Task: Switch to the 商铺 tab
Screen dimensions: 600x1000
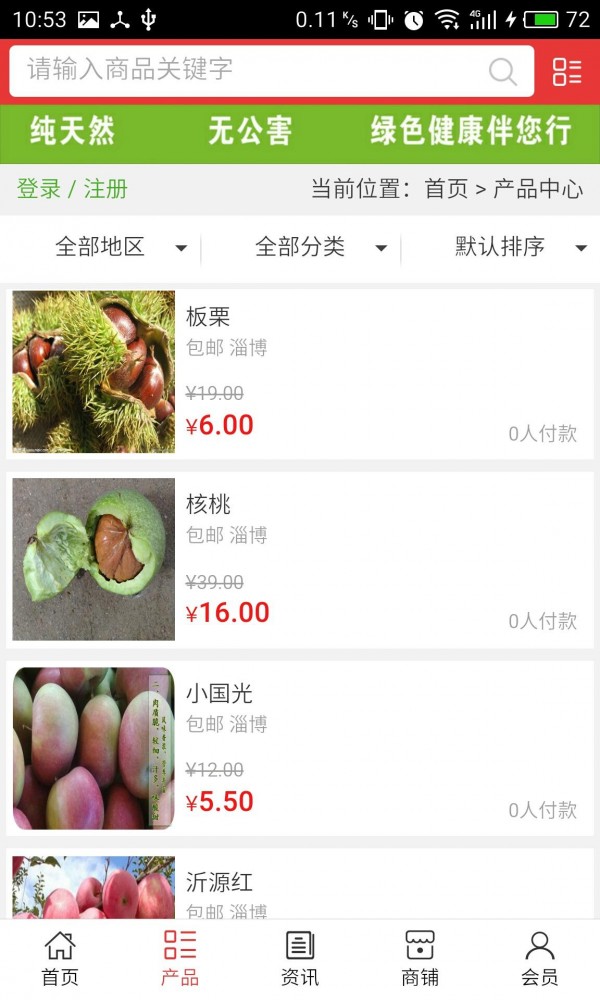Action: tap(420, 958)
